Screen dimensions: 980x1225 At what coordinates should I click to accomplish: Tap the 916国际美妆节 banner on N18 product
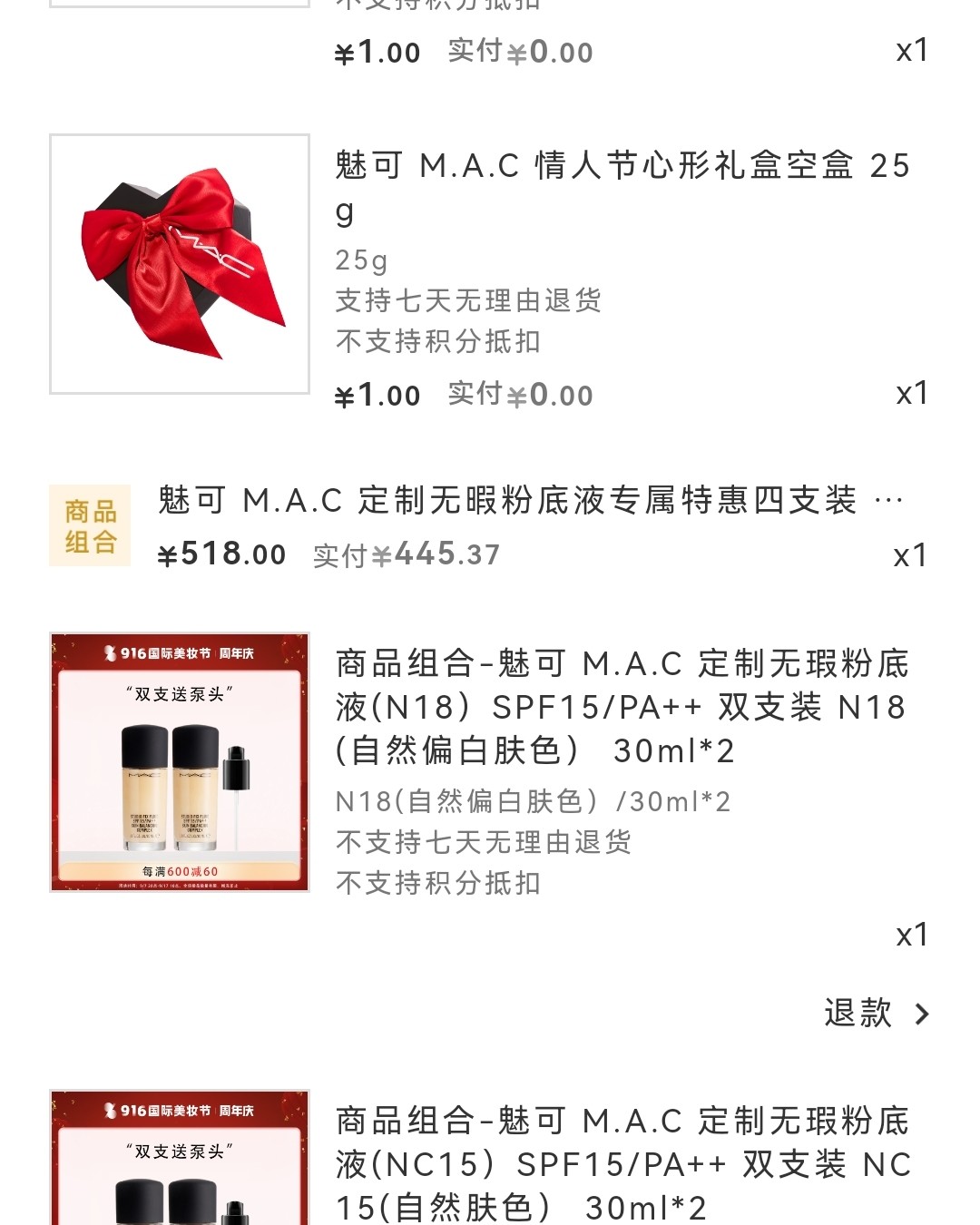click(179, 655)
